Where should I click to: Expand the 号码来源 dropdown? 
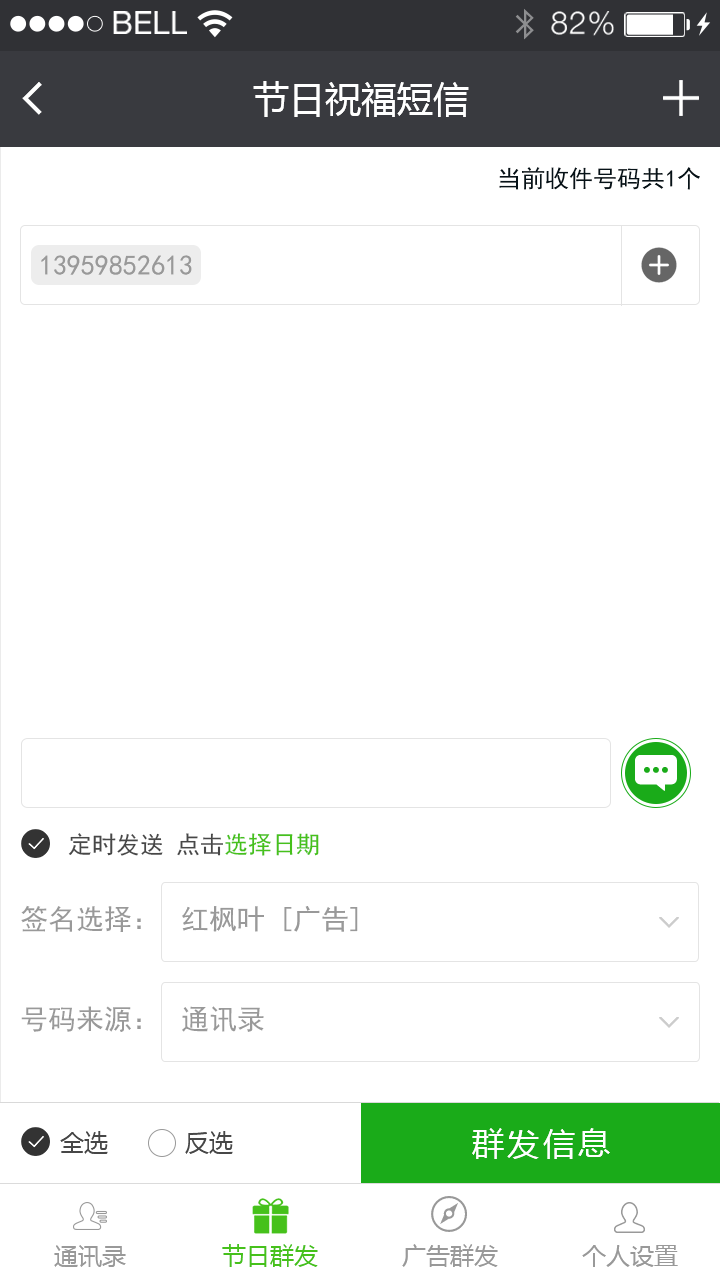429,1021
